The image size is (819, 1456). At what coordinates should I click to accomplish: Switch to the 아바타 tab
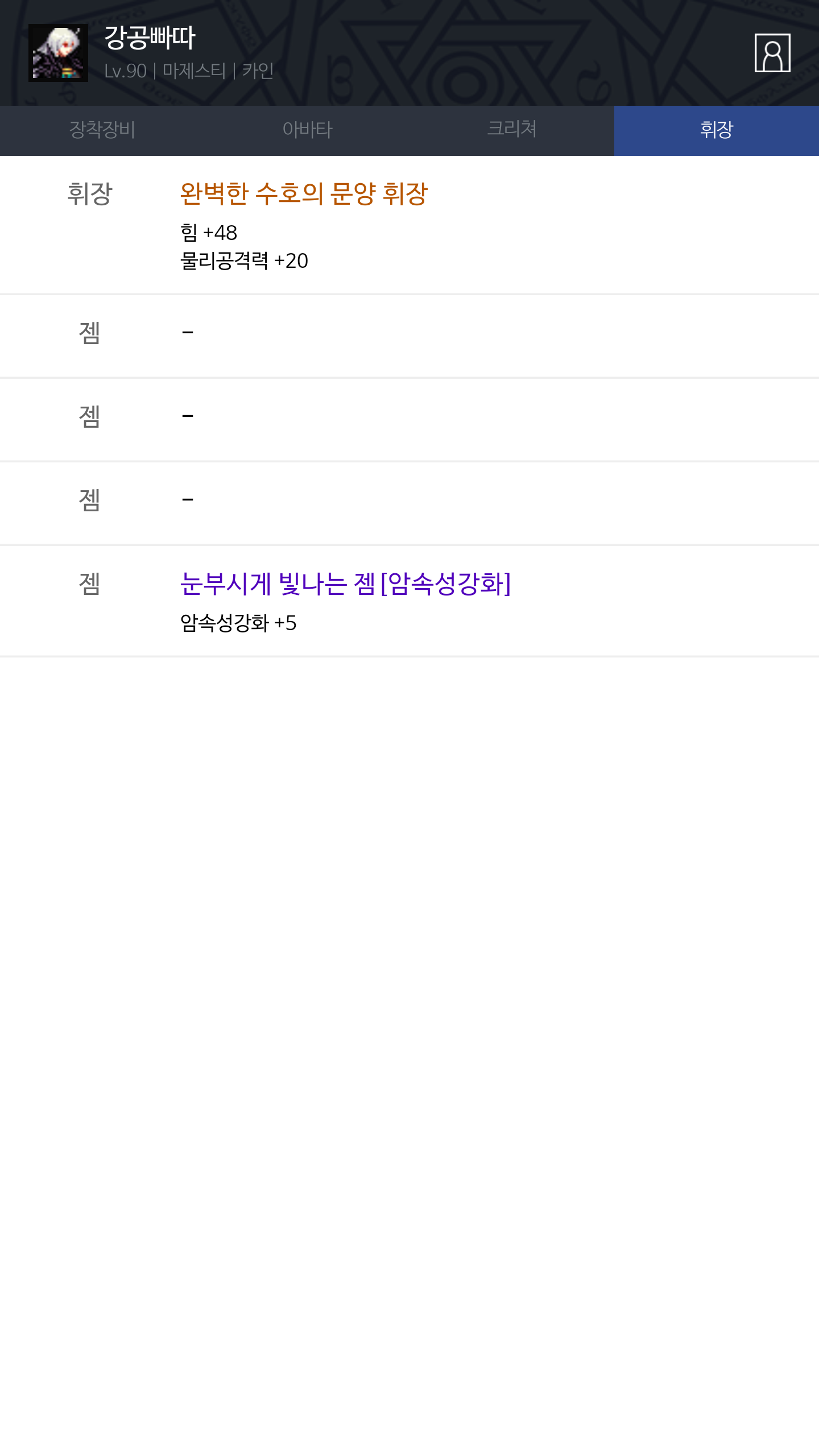click(307, 130)
